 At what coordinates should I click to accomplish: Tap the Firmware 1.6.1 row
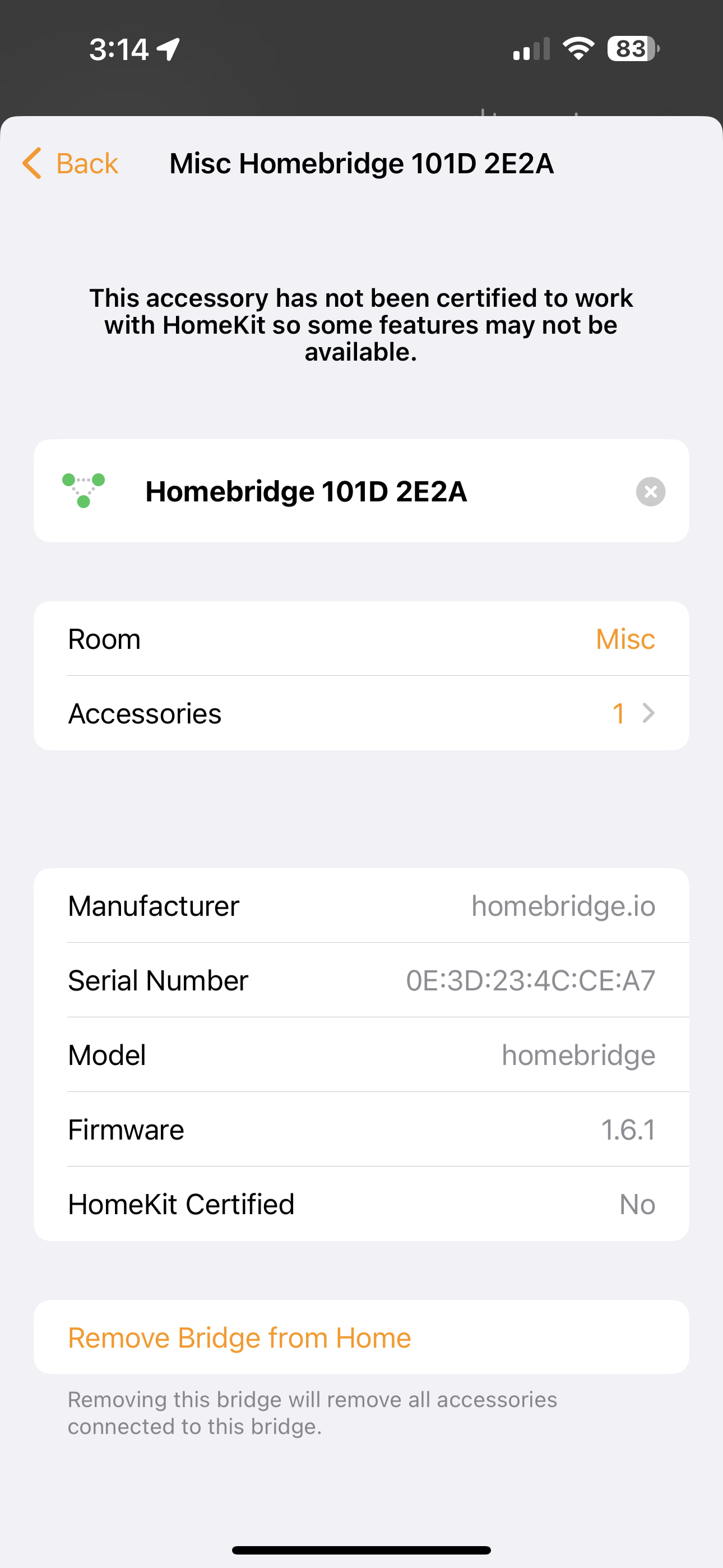coord(361,1129)
